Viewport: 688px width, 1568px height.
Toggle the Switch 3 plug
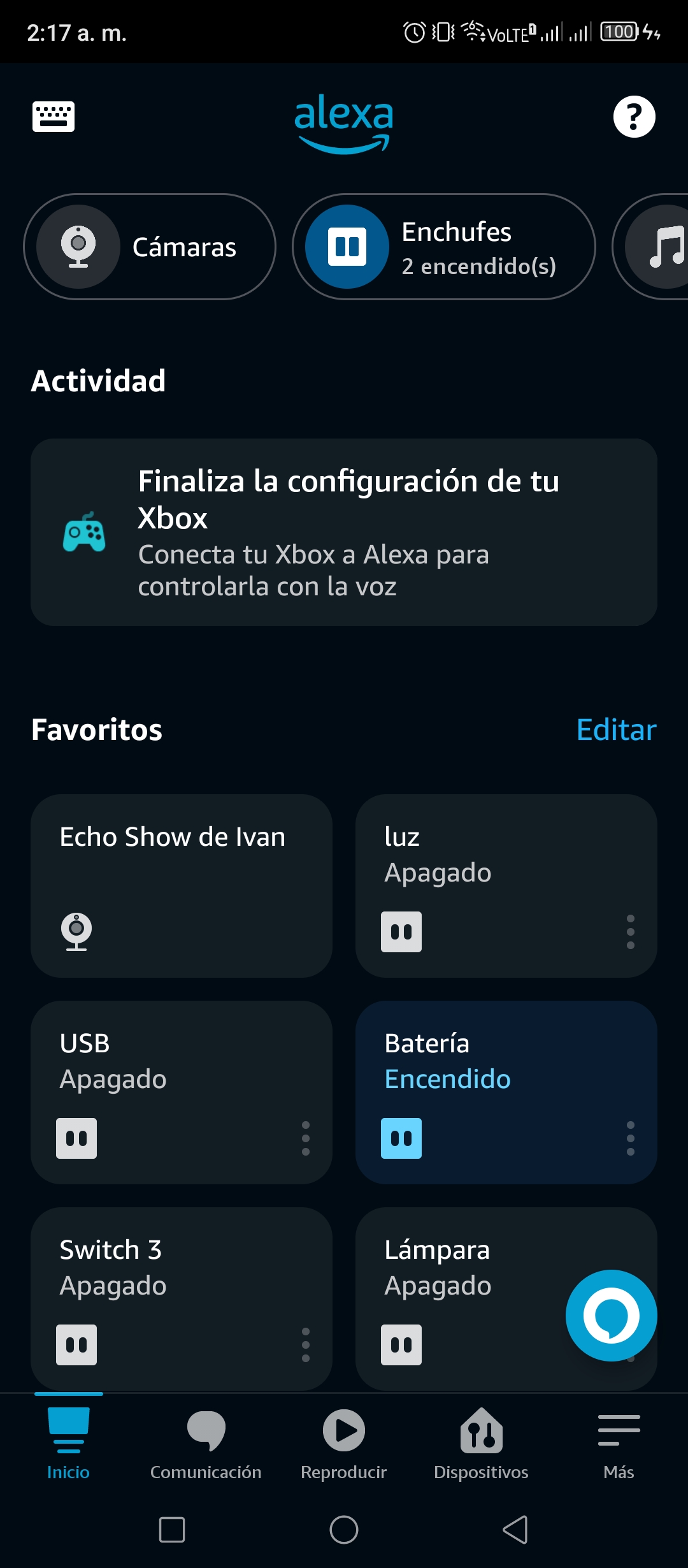click(x=76, y=1345)
